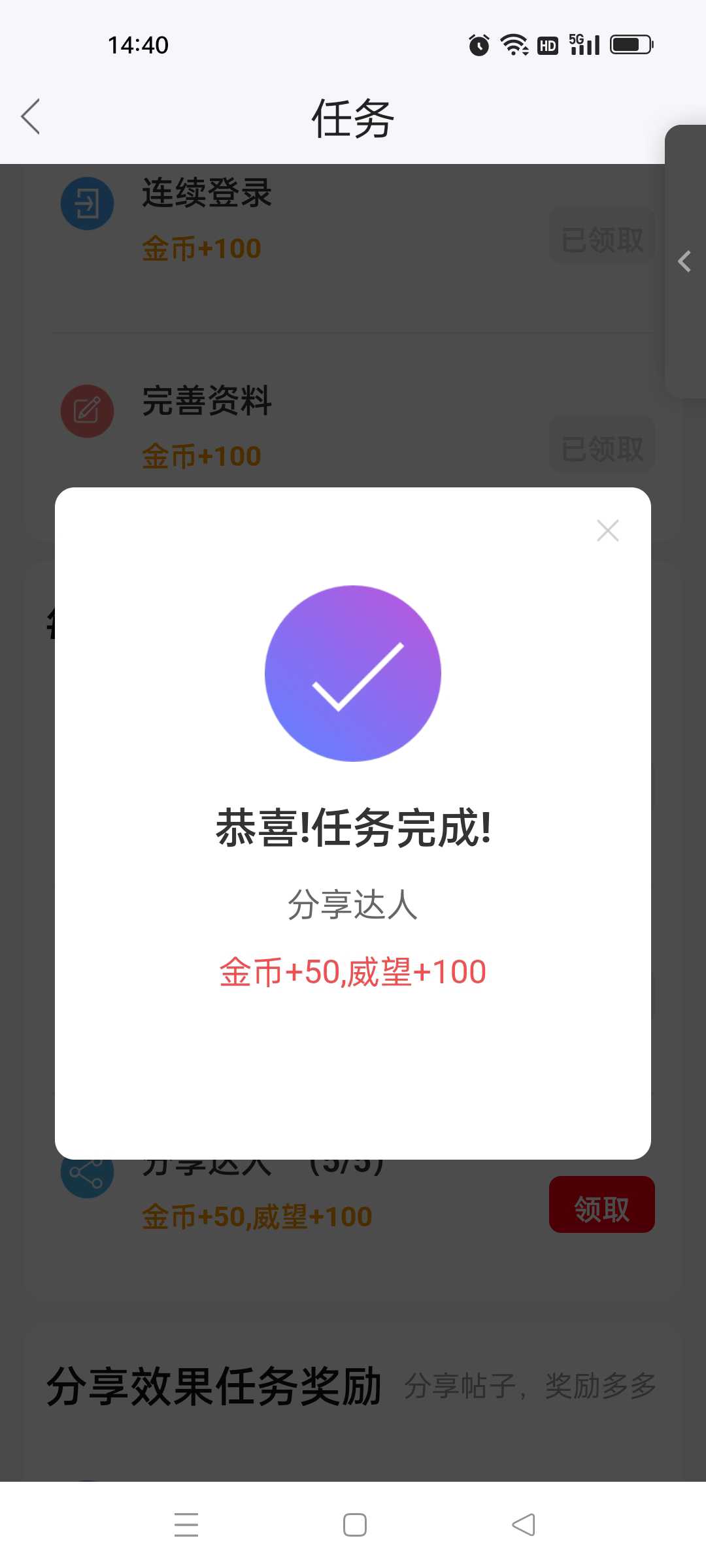Close the task completed dialog
The image size is (706, 1568).
608,531
